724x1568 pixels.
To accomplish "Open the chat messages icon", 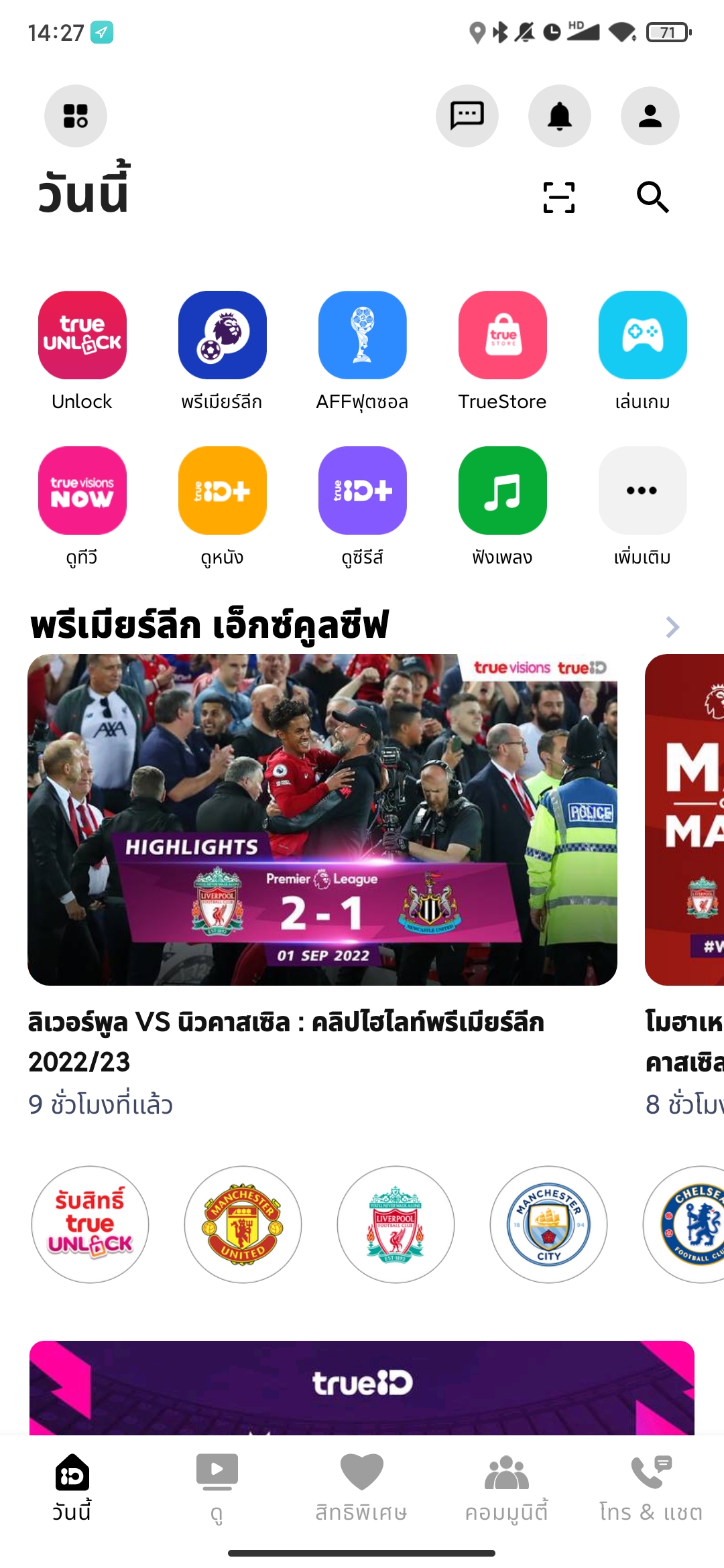I will (x=467, y=116).
